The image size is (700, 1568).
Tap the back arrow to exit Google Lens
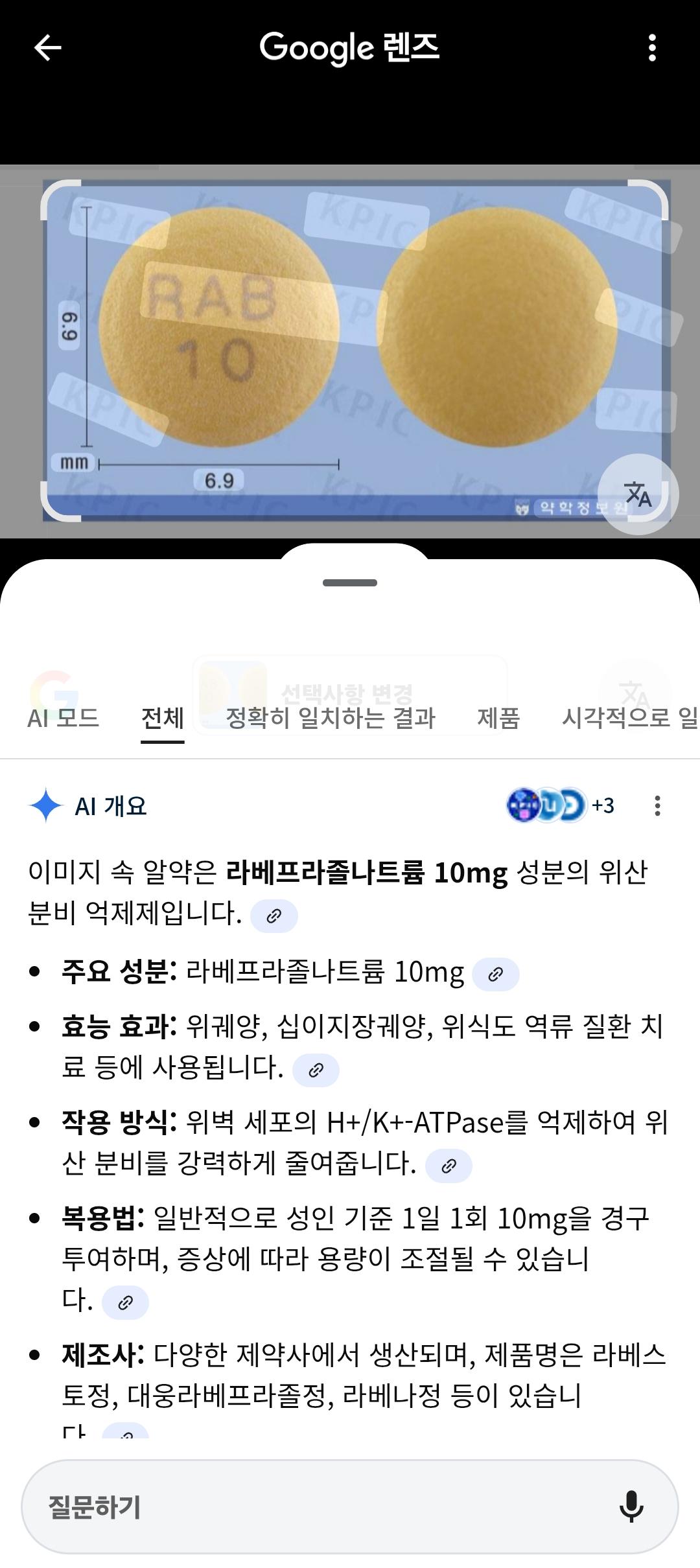[47, 47]
